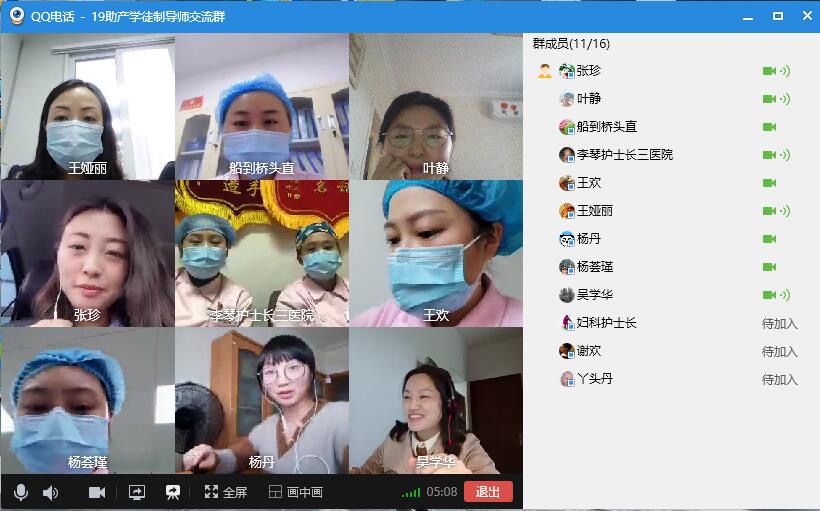
Task: Maximize the call window
Action: (778, 16)
